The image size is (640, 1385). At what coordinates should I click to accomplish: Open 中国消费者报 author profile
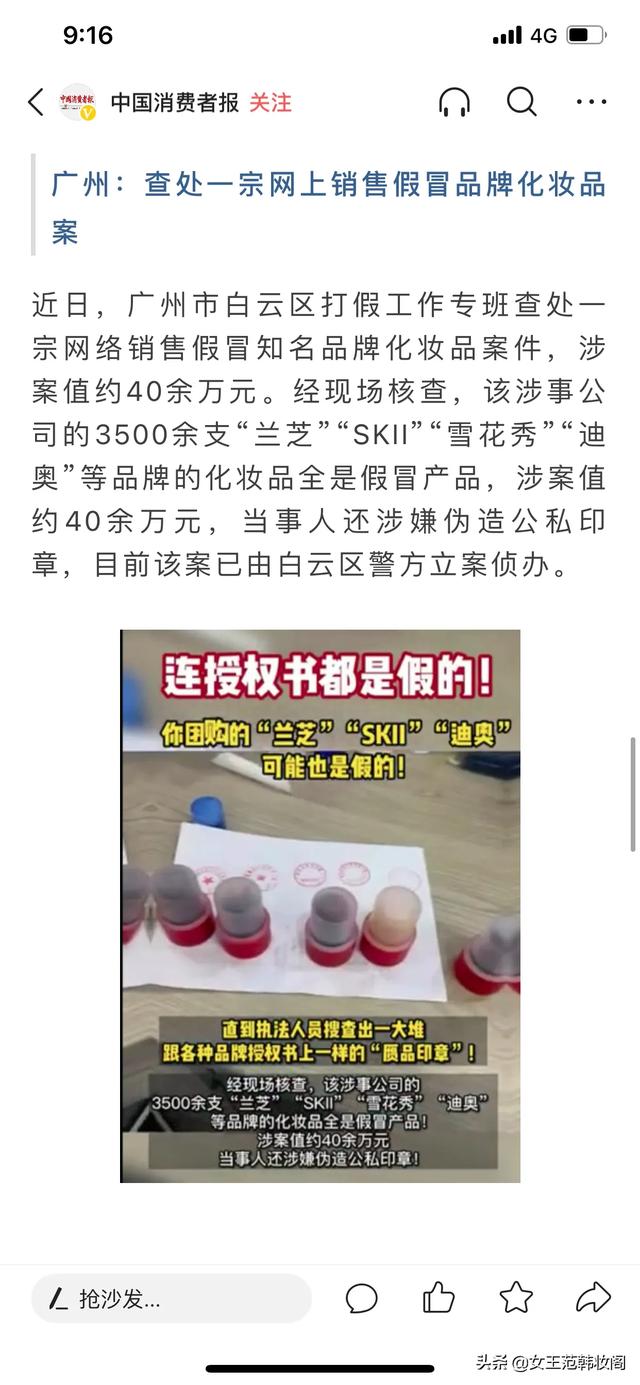click(174, 102)
